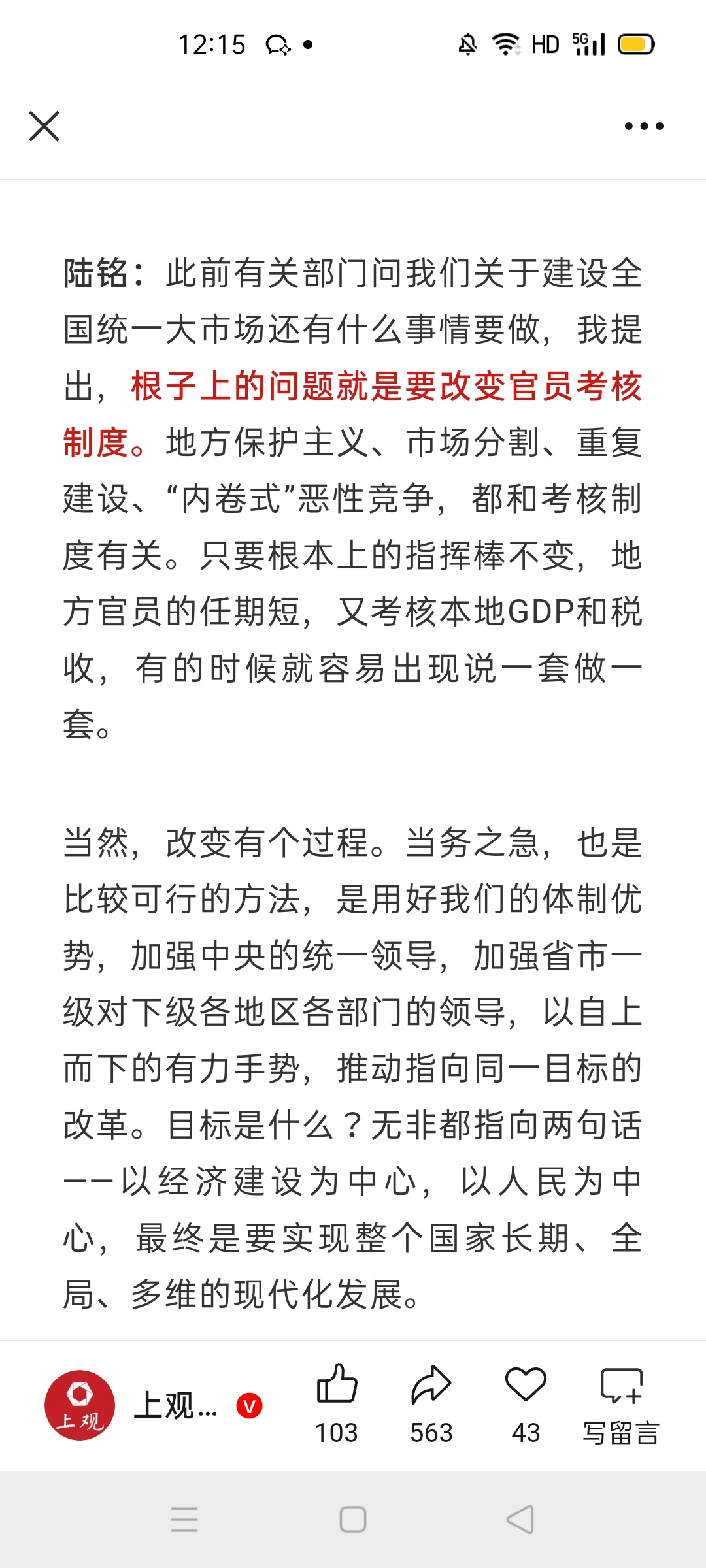Close the article with the X button
The image size is (706, 1568).
44,126
